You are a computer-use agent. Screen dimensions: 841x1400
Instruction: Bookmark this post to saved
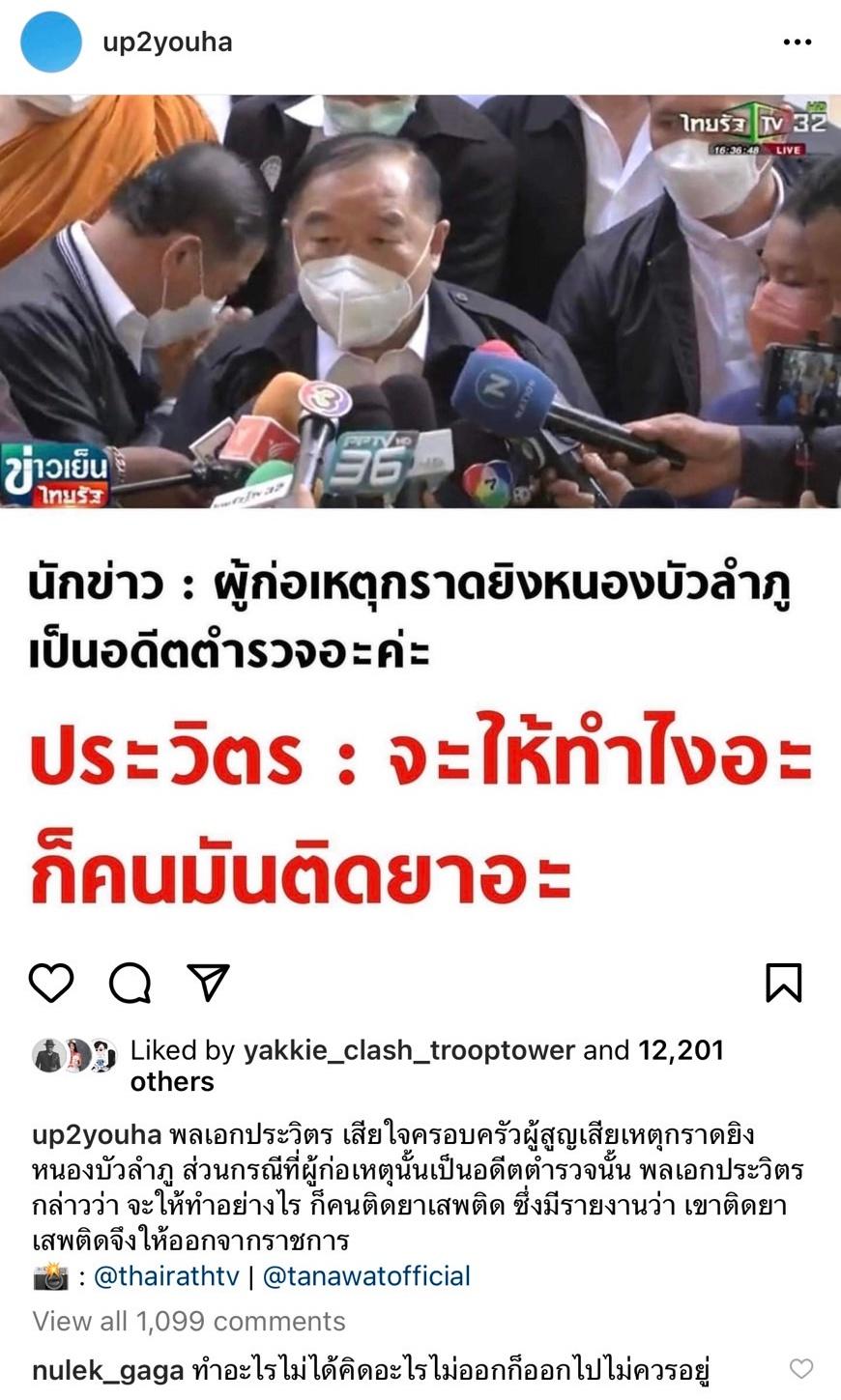(x=783, y=983)
